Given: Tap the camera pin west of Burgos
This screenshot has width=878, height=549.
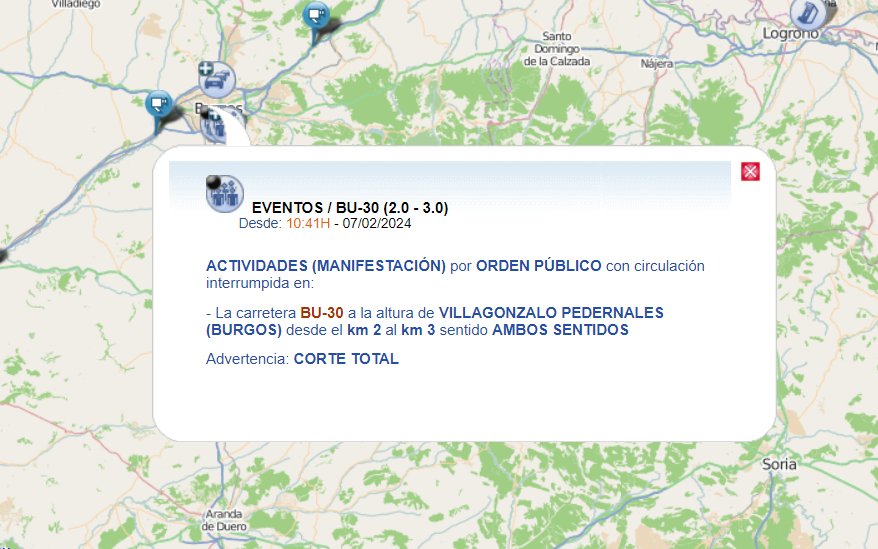Looking at the screenshot, I should click(x=158, y=103).
